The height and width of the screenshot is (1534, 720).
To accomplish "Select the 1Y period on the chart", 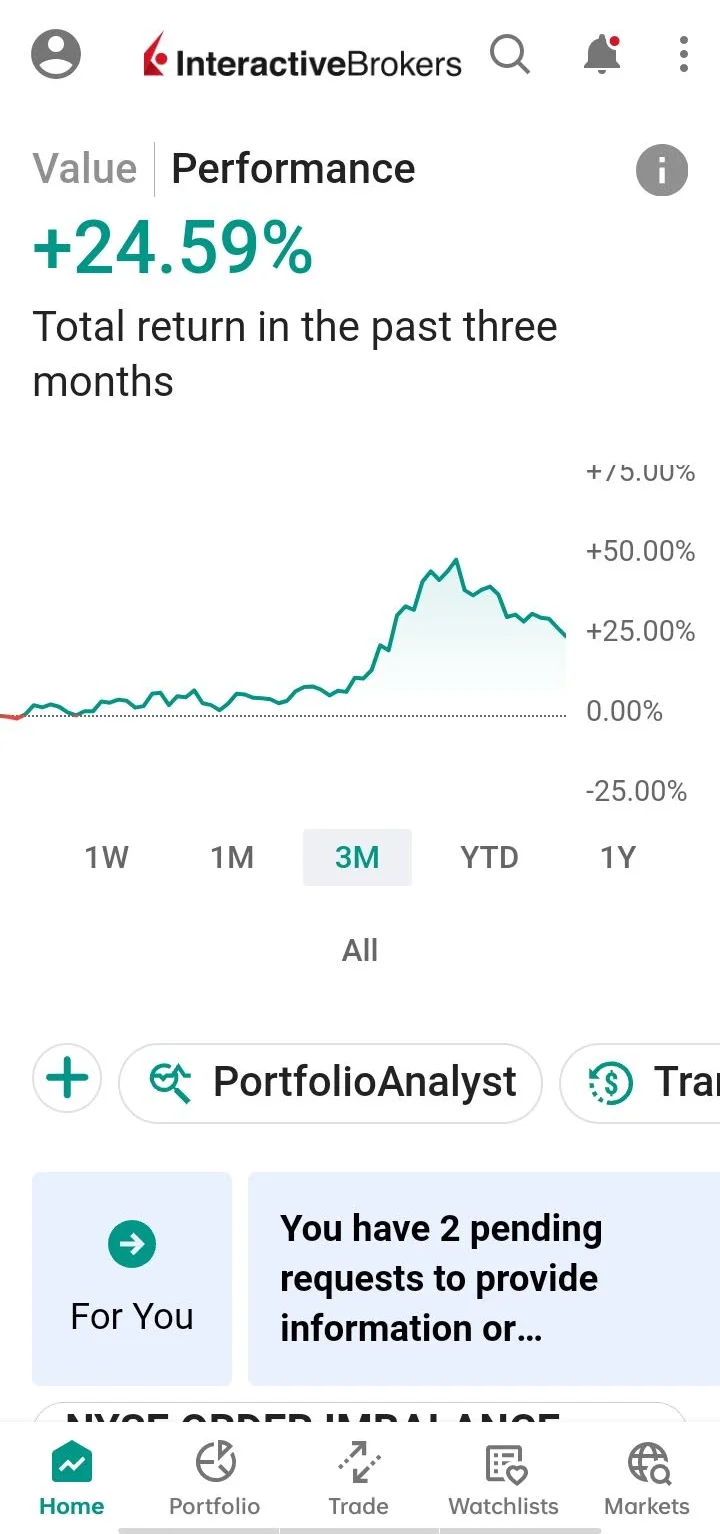I will click(617, 857).
